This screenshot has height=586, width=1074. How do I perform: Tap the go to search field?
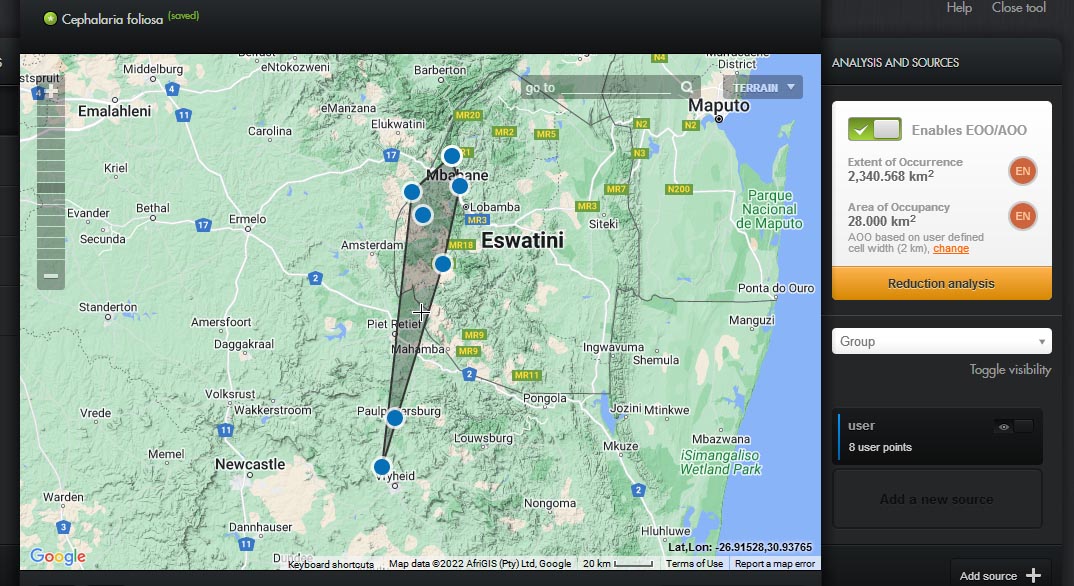click(598, 88)
